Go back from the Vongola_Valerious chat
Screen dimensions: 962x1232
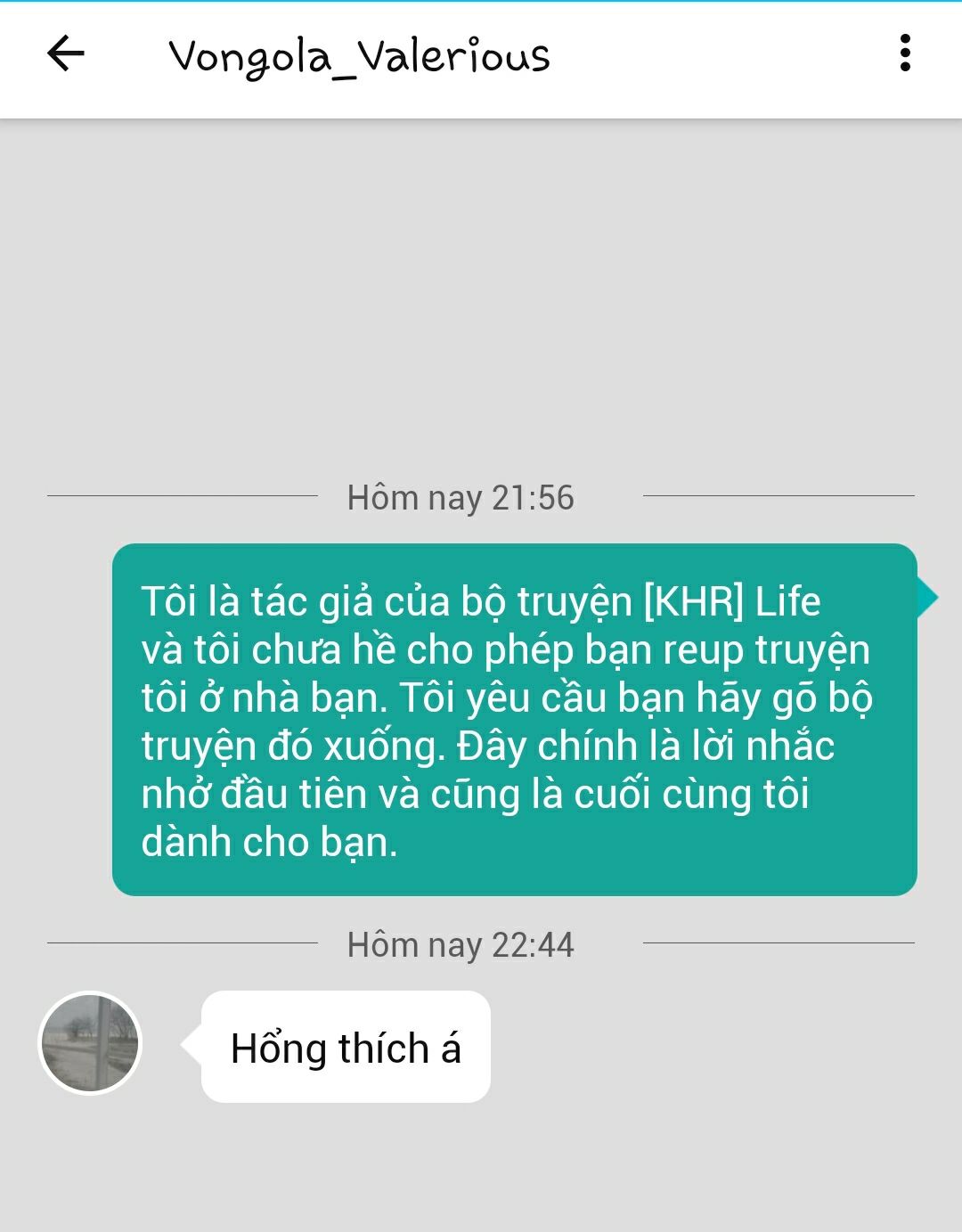tap(65, 54)
